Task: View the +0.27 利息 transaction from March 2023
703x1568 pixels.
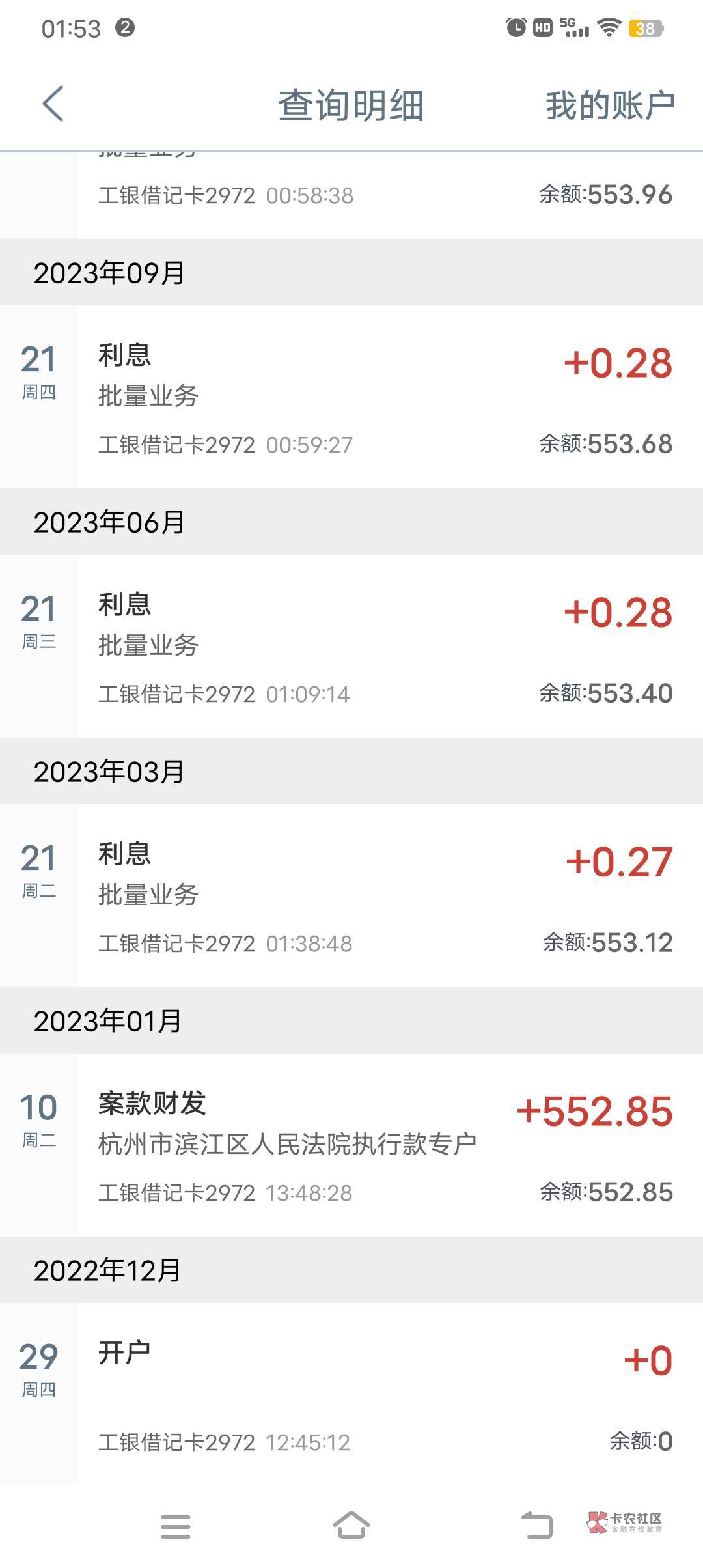Action: click(x=351, y=895)
